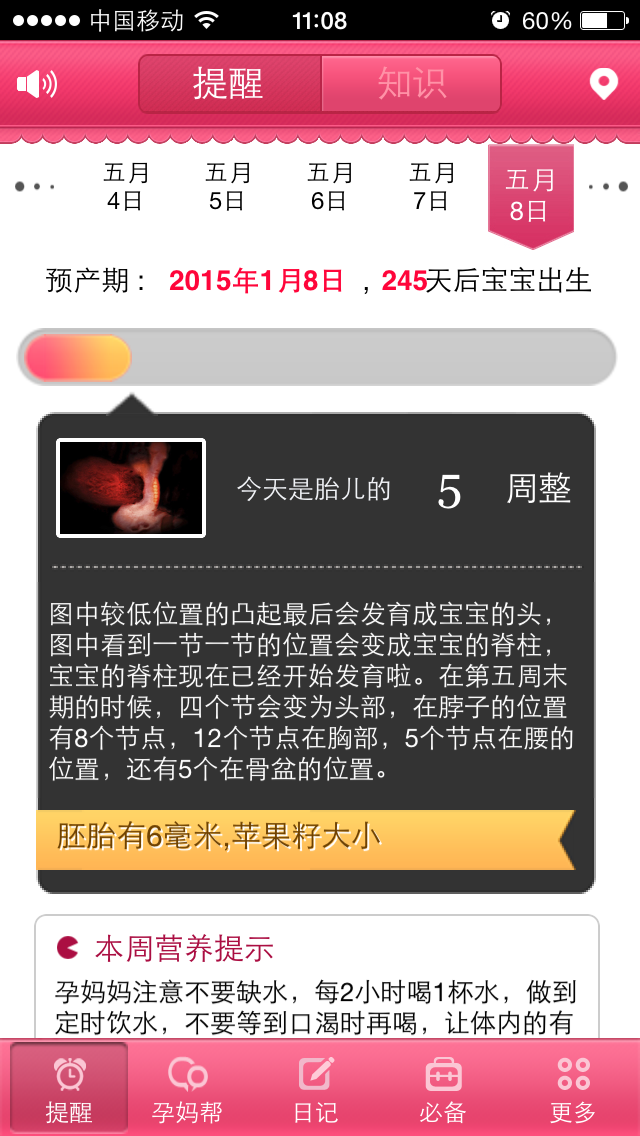Open the 本周营养提示 card
640x1136 pixels.
pos(316,975)
